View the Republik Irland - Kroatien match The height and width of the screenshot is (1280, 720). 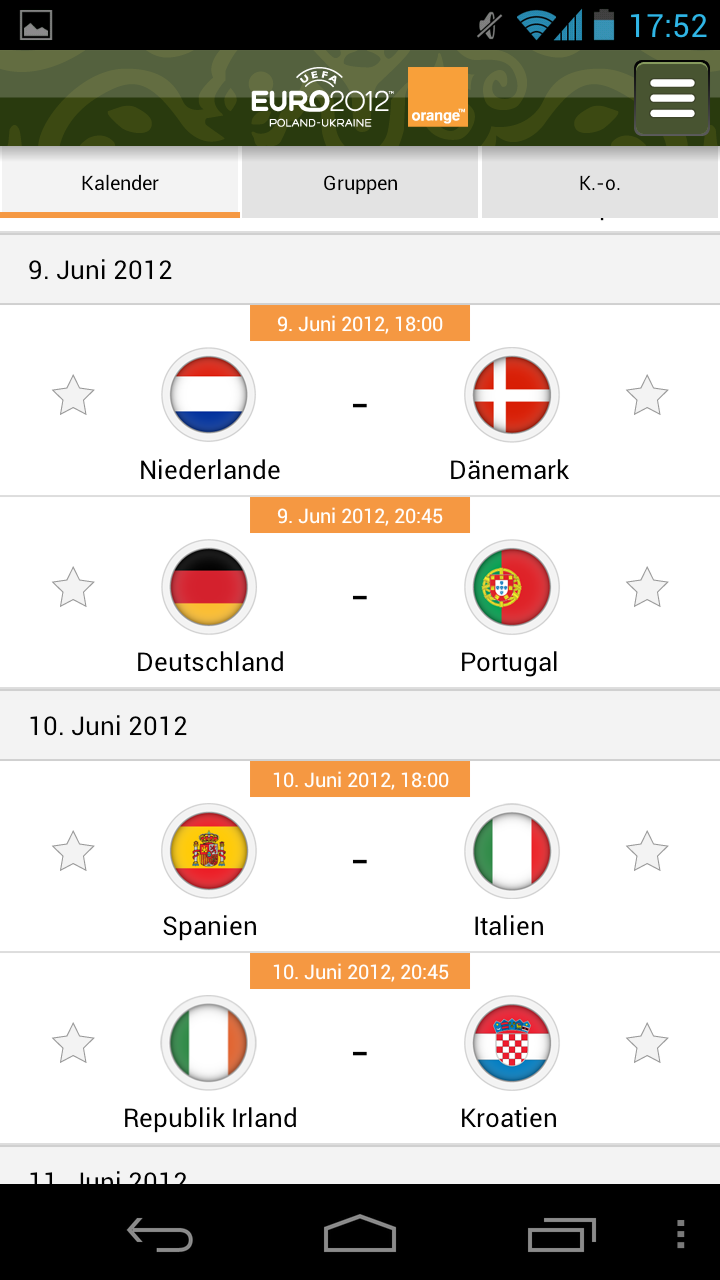(360, 1053)
